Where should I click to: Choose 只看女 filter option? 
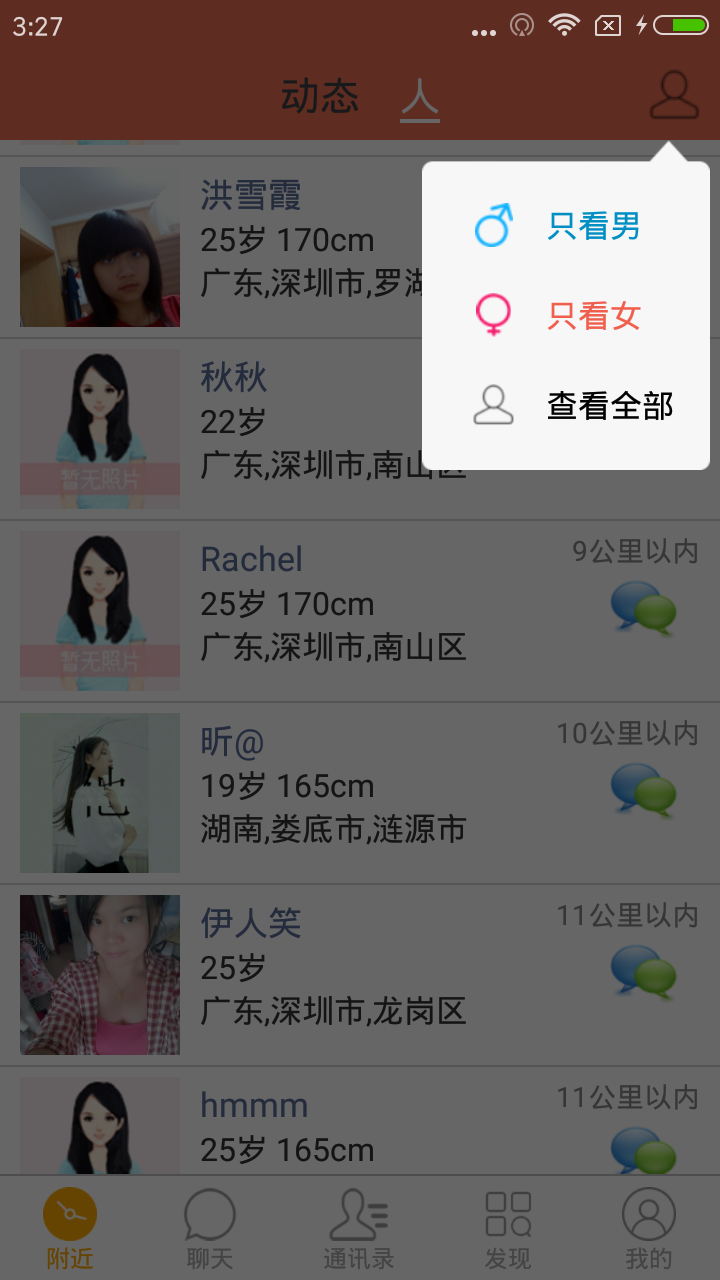click(565, 316)
